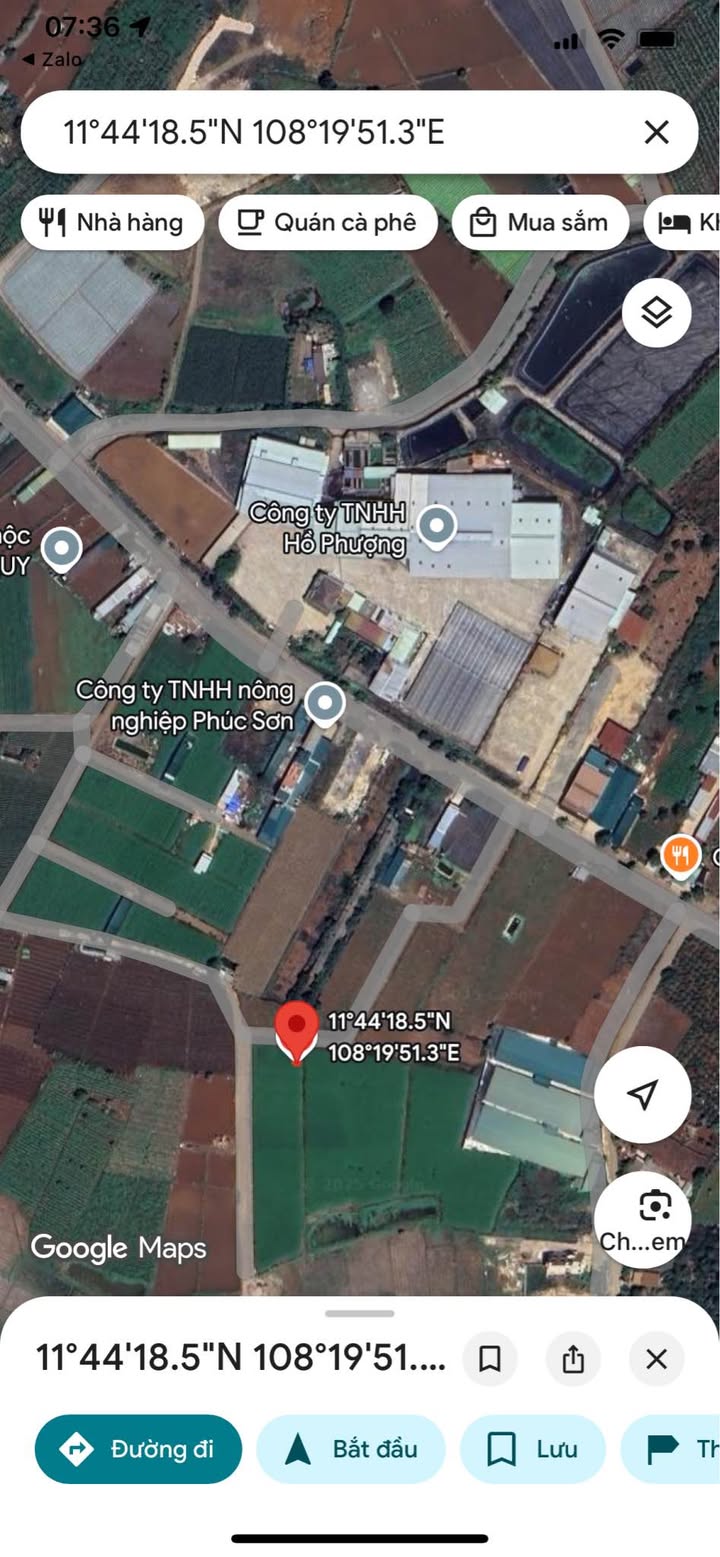Clear the coordinates in the search box
This screenshot has width=720, height=1557.
point(656,132)
